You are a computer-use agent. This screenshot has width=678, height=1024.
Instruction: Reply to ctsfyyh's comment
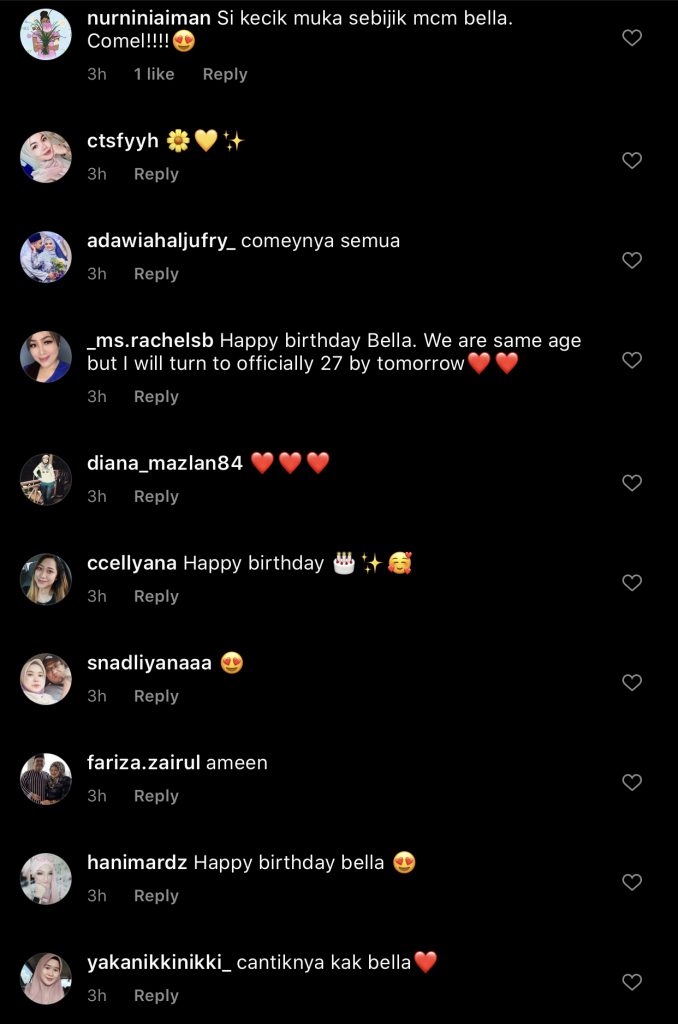tap(156, 174)
